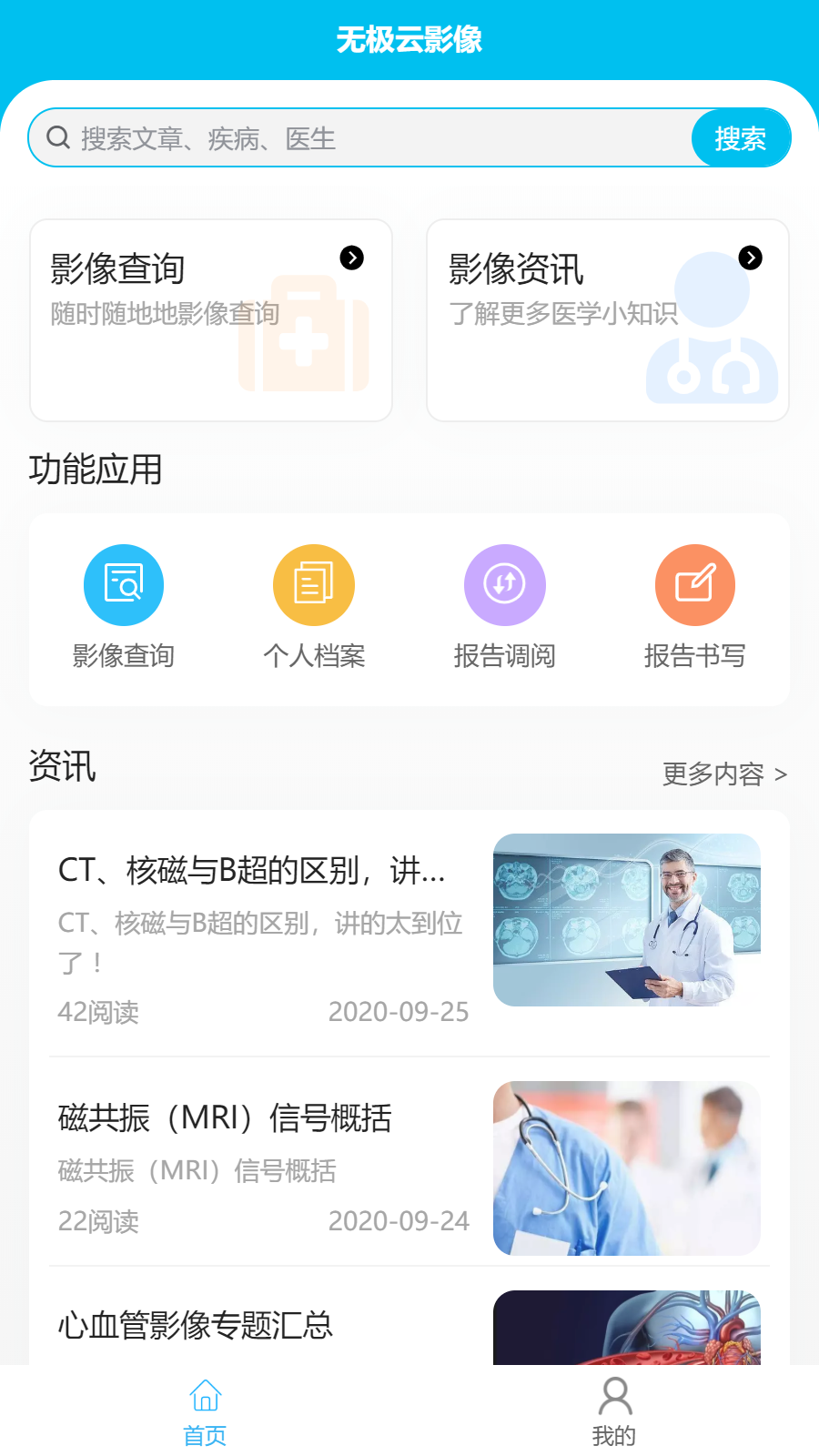Expand the 影像查询 card via its arrow
Viewport: 819px width, 1456px height.
tap(353, 258)
